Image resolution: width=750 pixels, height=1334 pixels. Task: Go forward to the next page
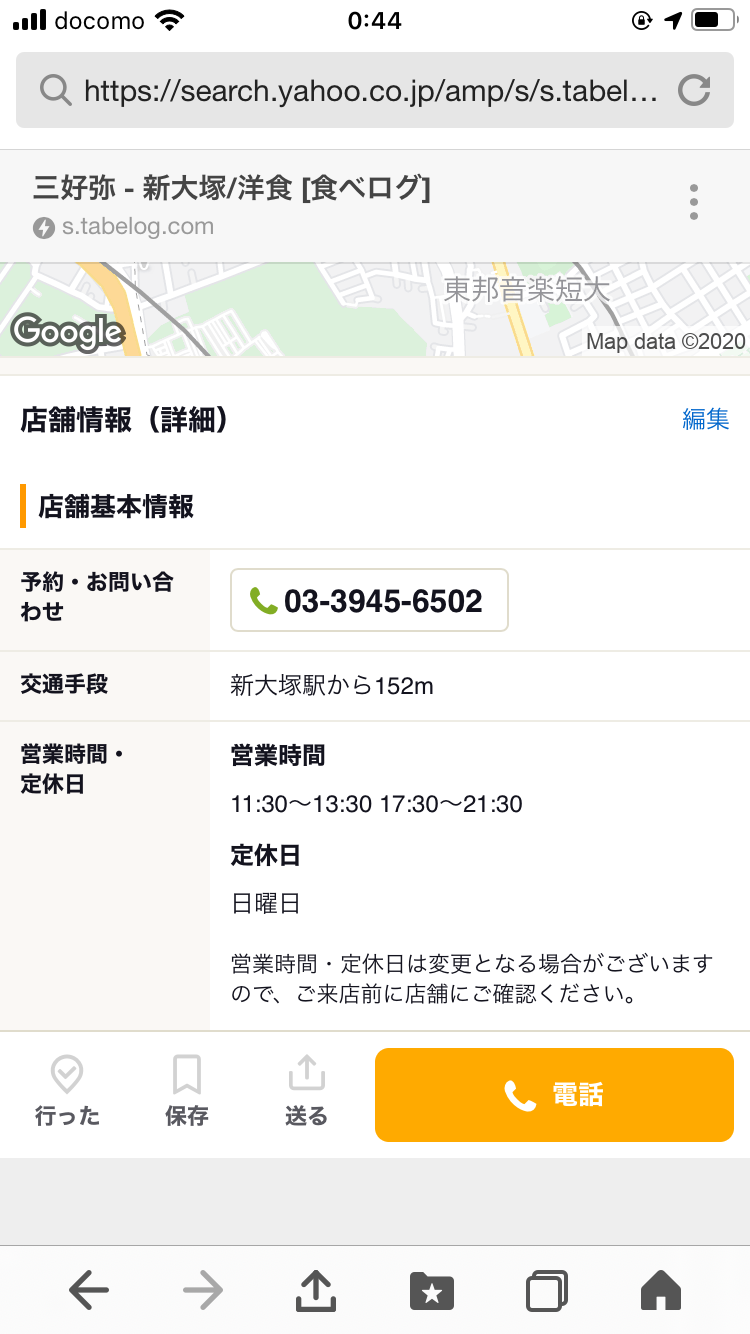(x=203, y=1291)
